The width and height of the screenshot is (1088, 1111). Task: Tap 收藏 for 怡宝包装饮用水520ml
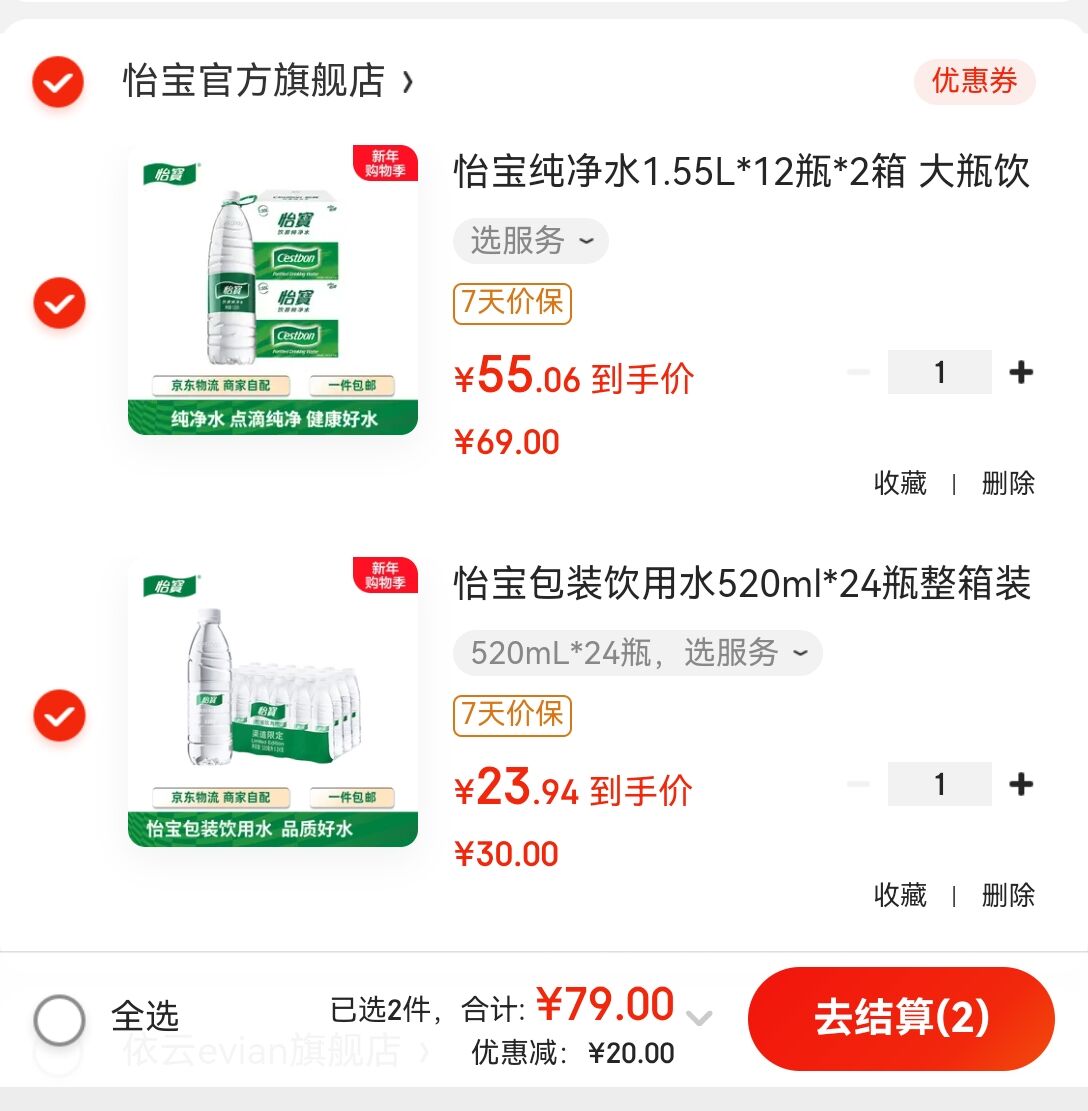[900, 895]
